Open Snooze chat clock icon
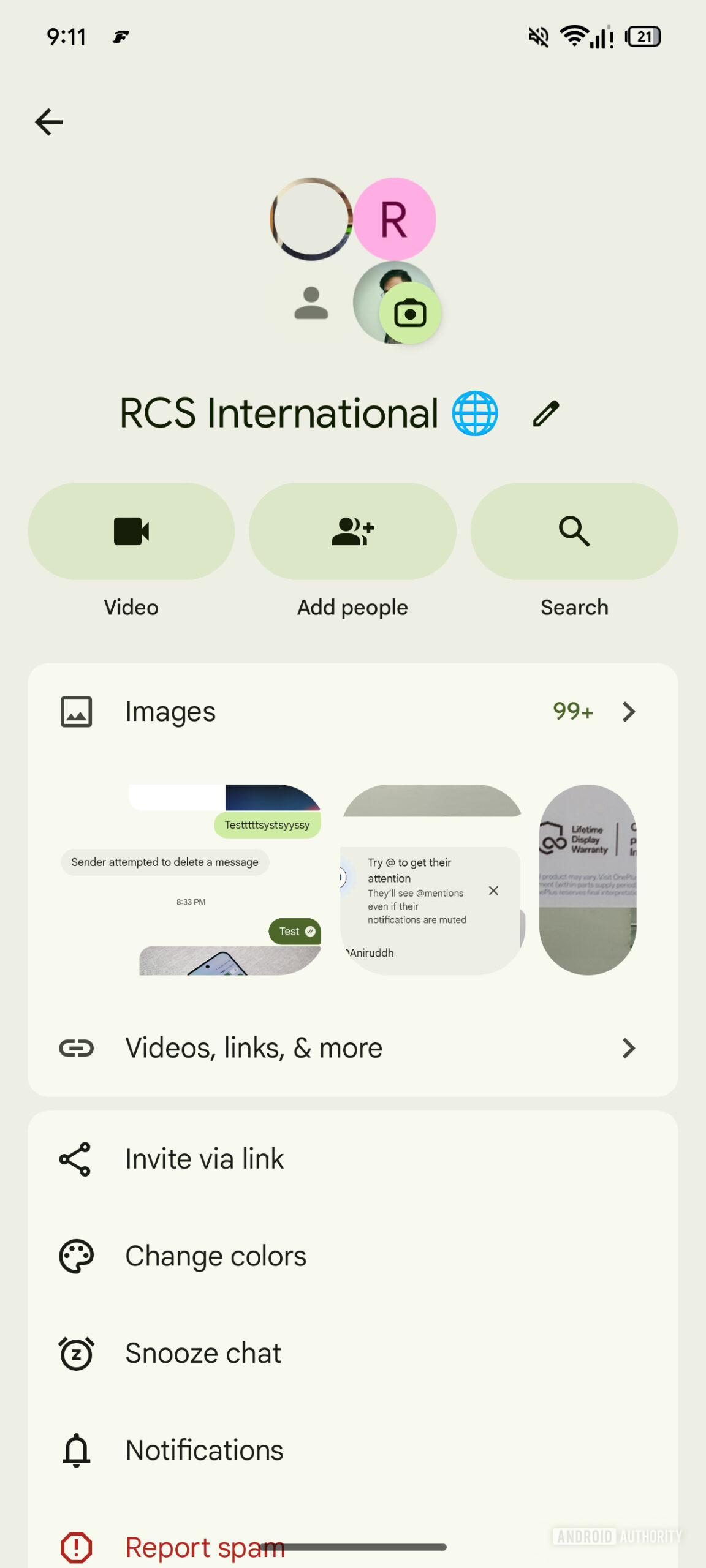Screen dimensions: 706x1568 click(75, 1352)
